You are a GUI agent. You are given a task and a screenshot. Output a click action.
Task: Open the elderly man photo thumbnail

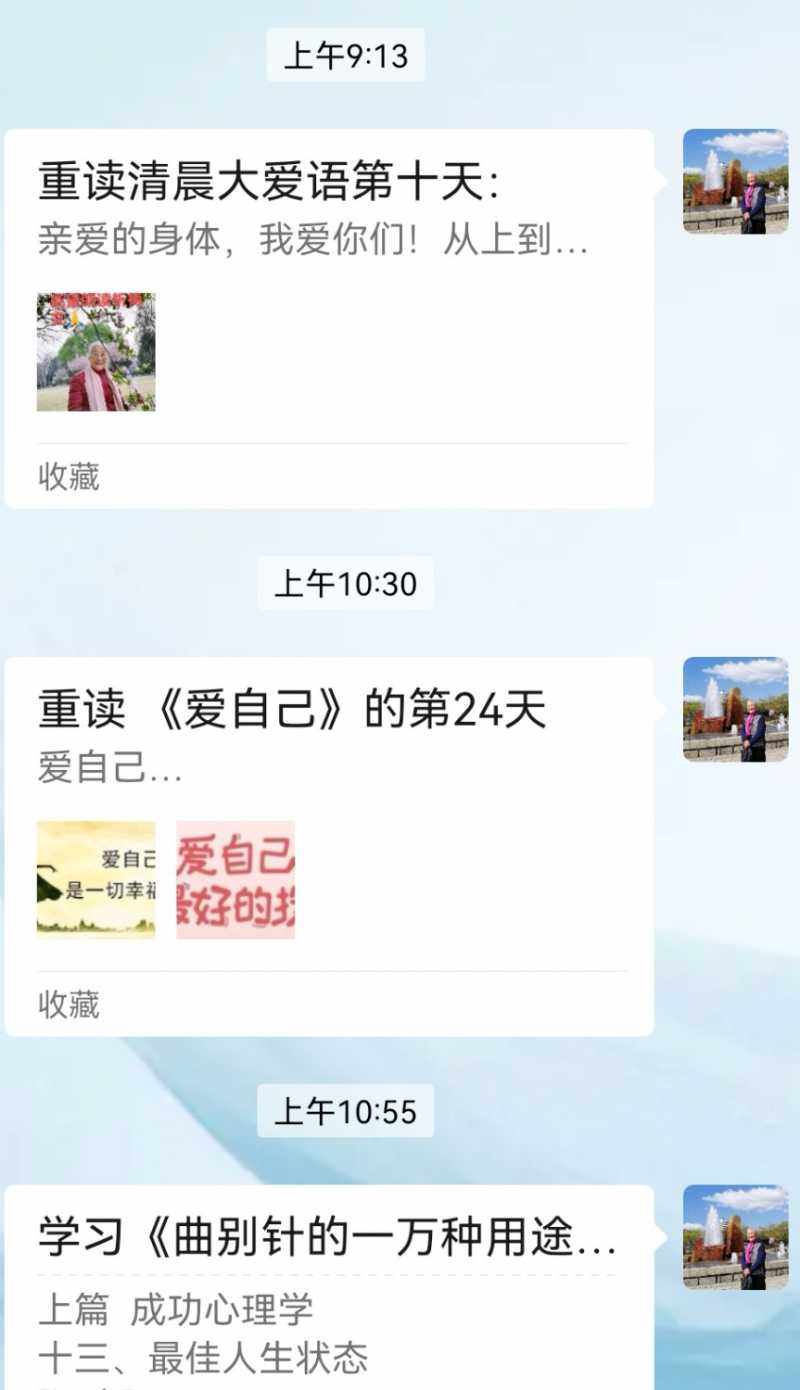(x=96, y=352)
